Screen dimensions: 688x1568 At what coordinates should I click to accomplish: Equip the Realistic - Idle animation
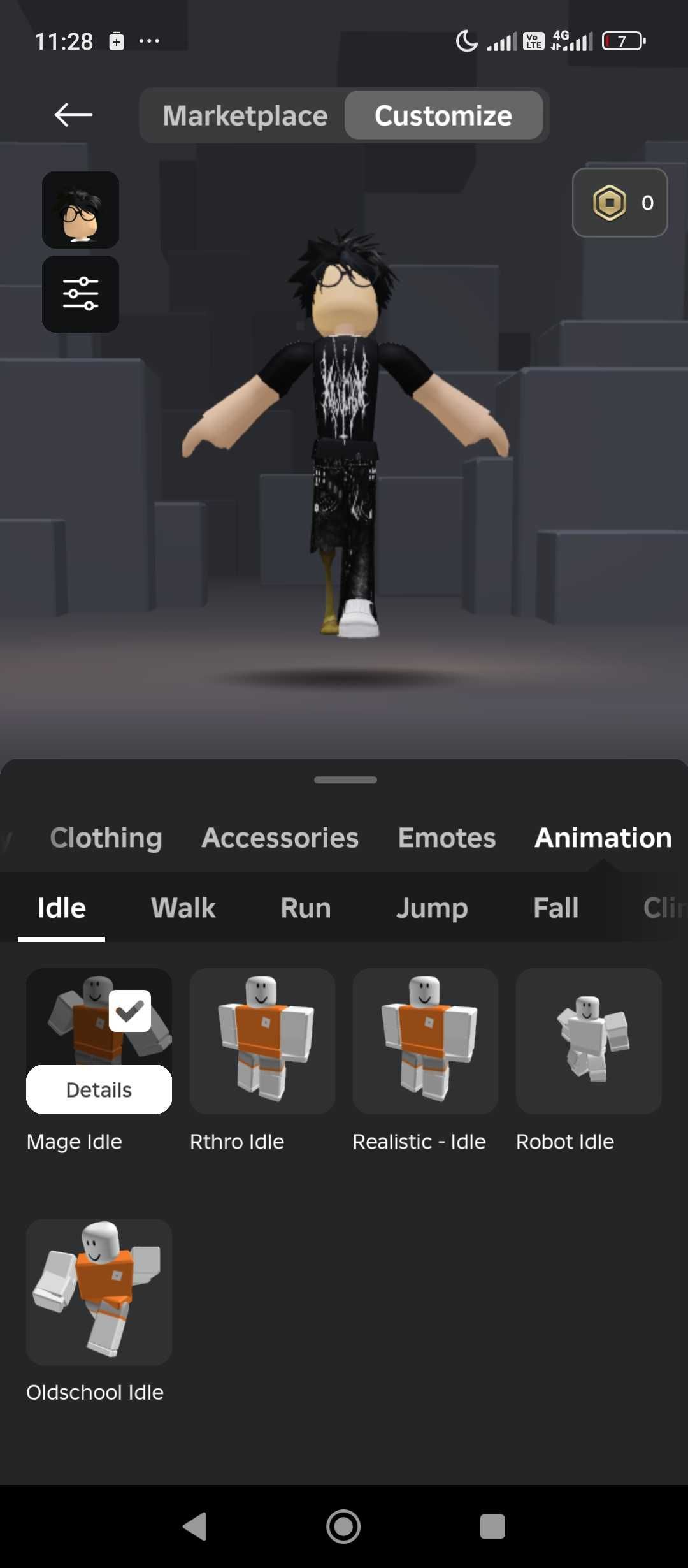coord(426,1040)
